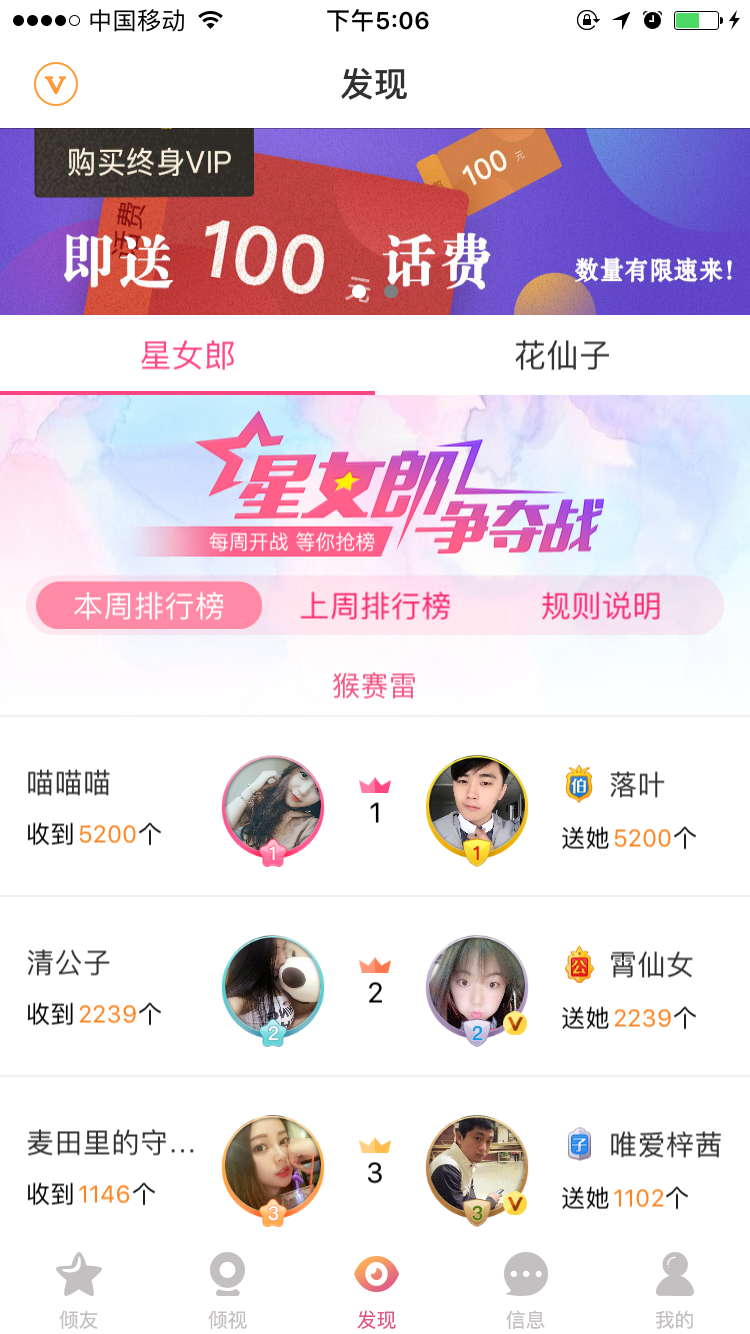Open the 倾视 tab
Image resolution: width=750 pixels, height=1334 pixels.
(x=227, y=1290)
